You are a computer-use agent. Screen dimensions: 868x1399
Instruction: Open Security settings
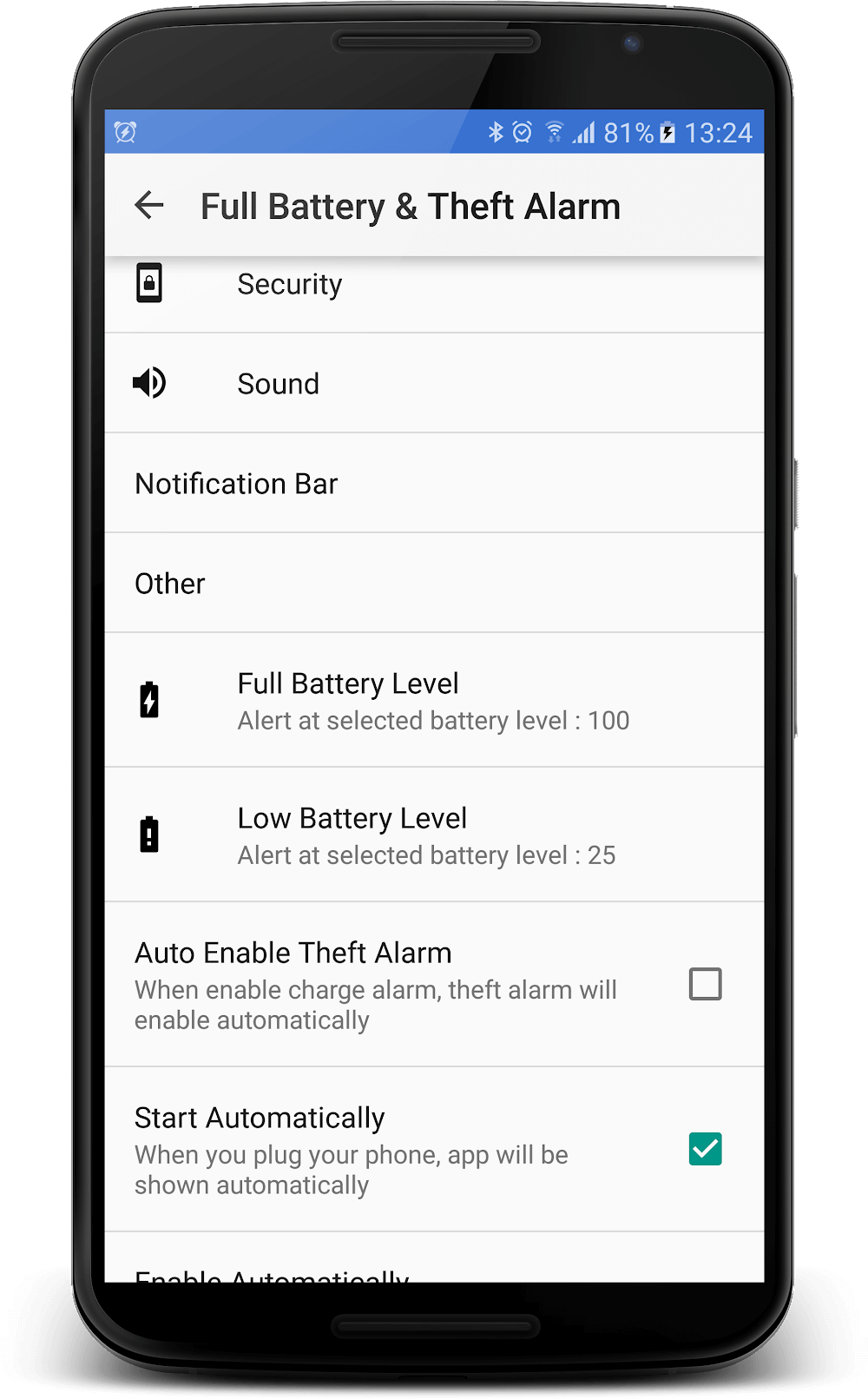pyautogui.click(x=290, y=285)
